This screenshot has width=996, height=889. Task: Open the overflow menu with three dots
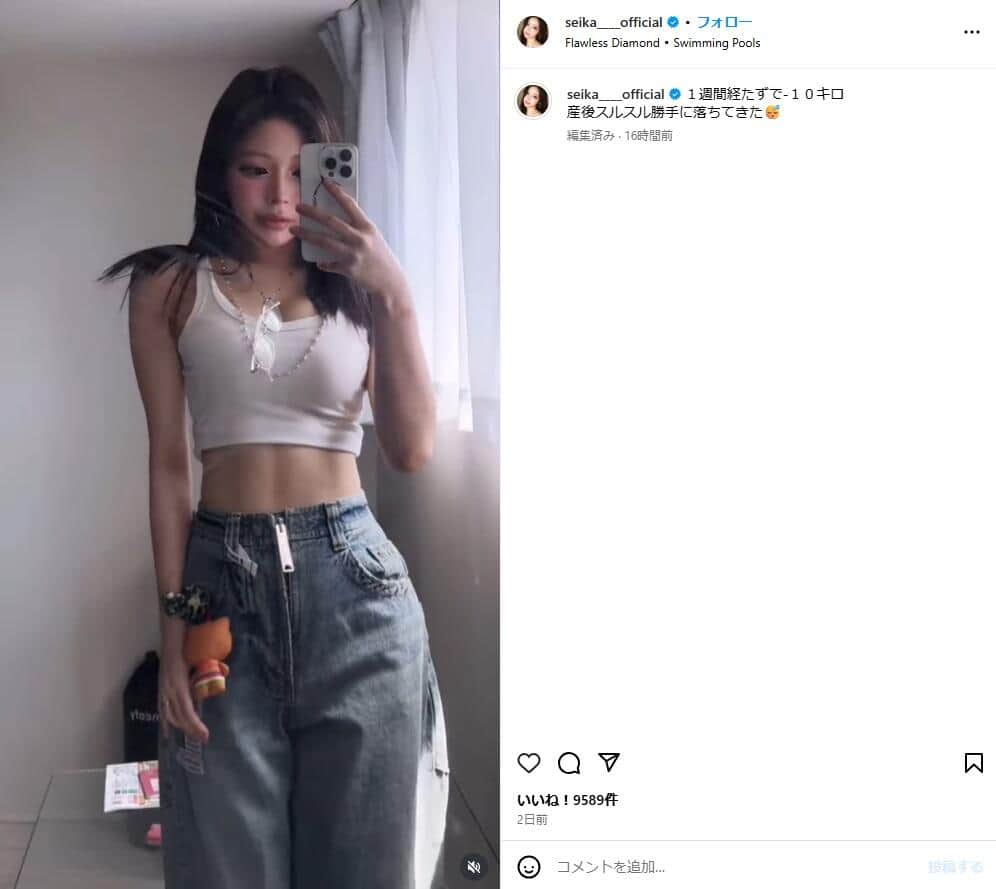(971, 32)
